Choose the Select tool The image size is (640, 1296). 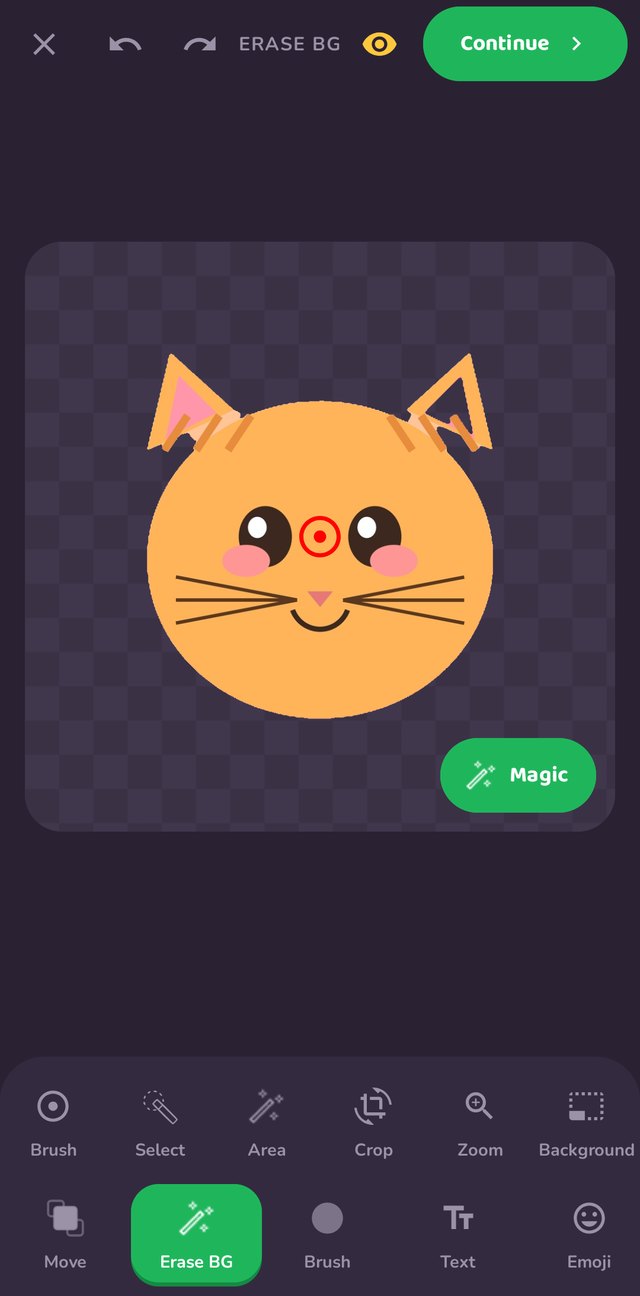[160, 1123]
